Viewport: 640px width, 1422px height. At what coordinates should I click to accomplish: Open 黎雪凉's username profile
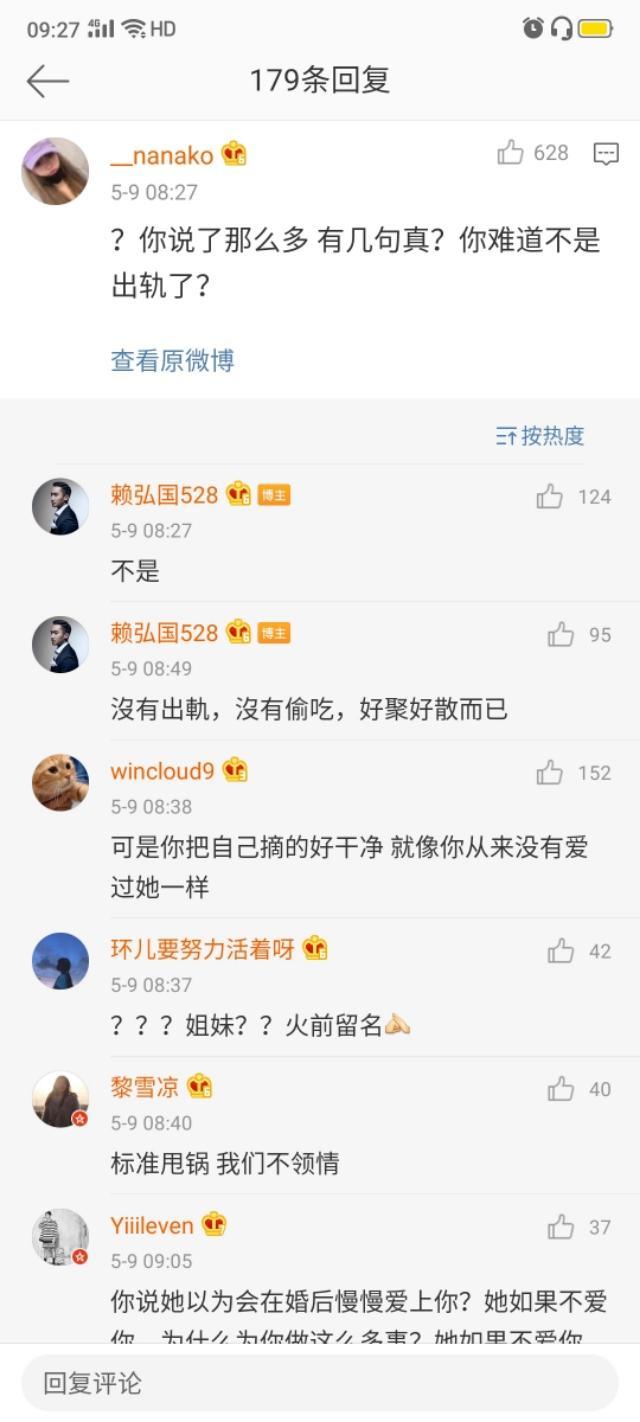tap(144, 1087)
